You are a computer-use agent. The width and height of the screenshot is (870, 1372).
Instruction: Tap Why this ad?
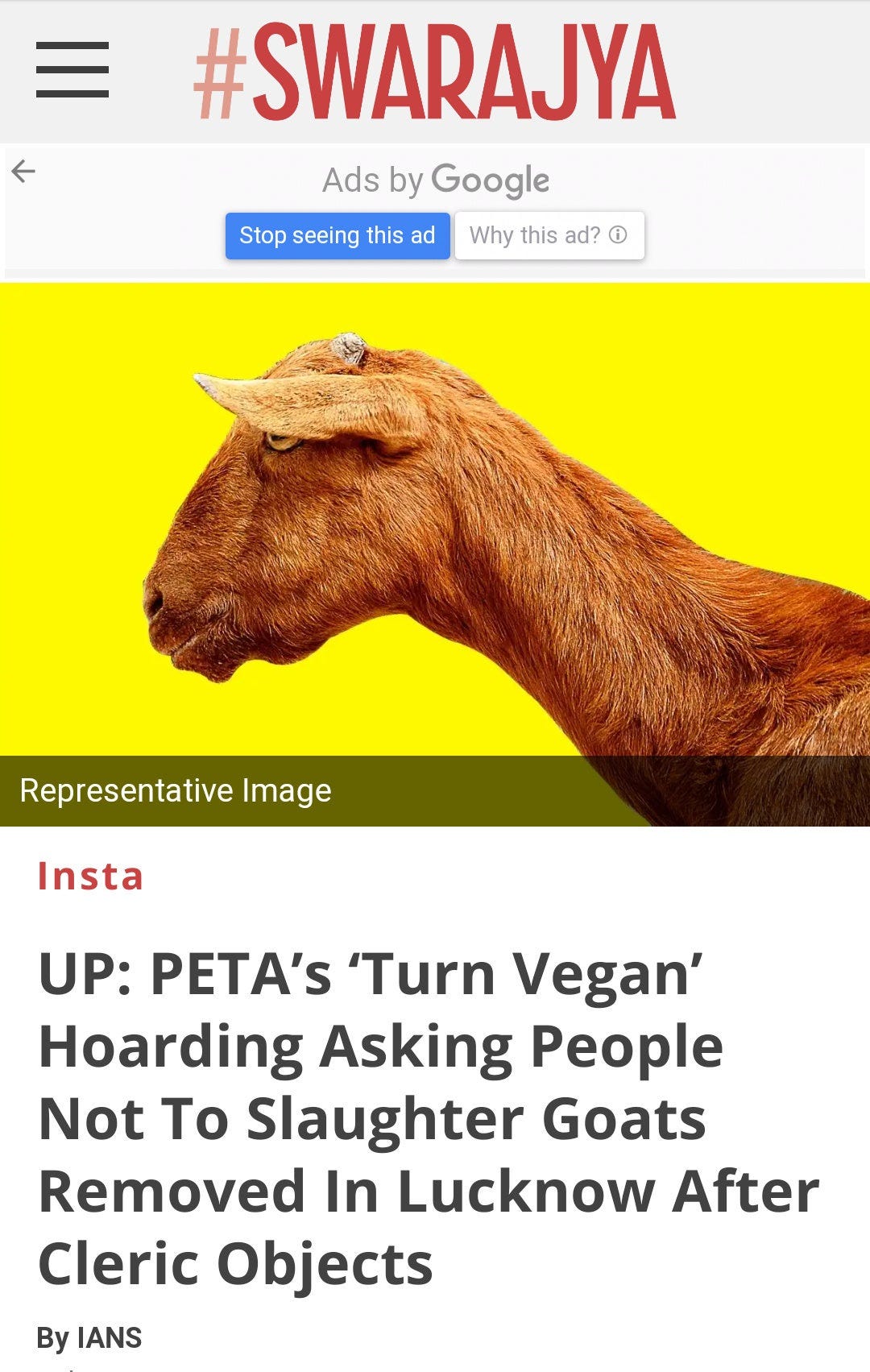coord(549,235)
